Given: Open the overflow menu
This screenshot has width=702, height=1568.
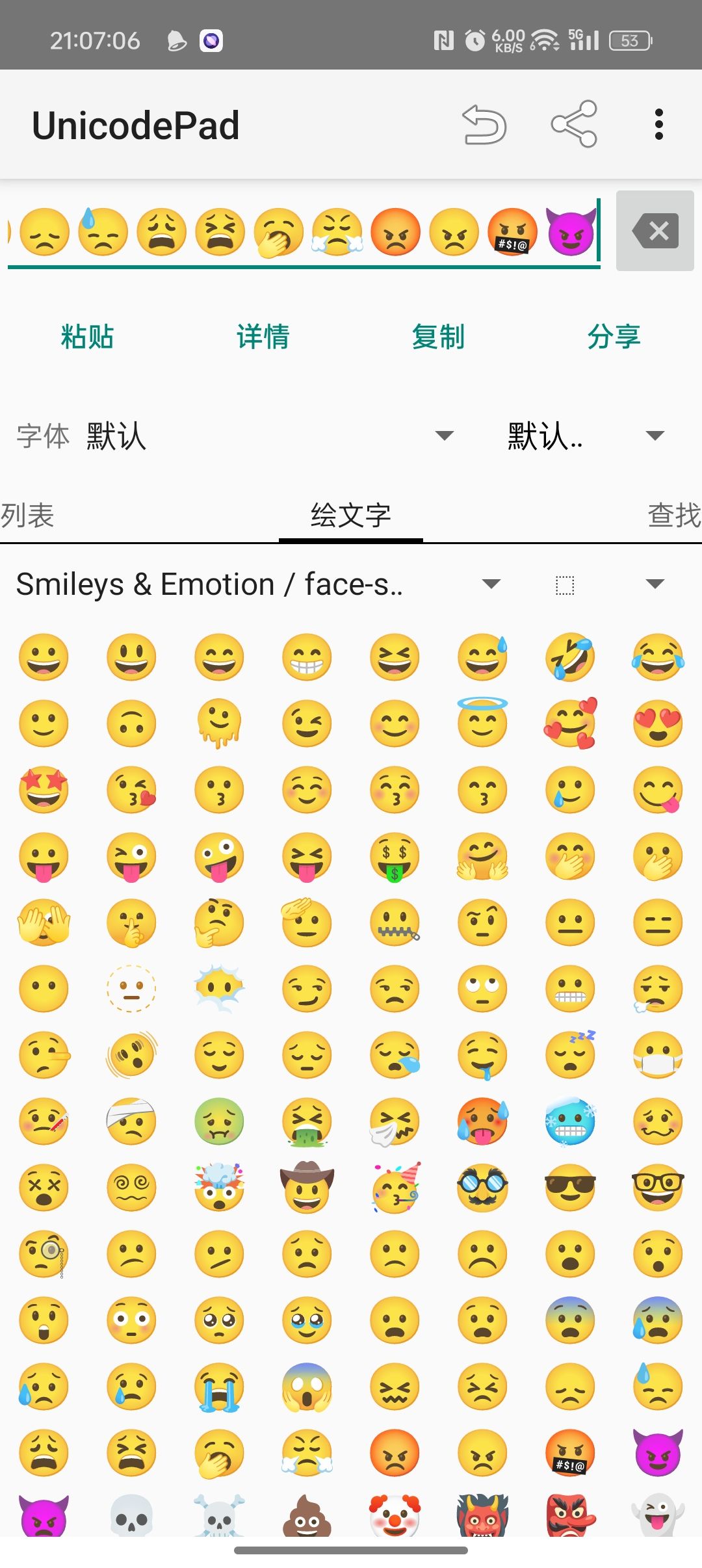Looking at the screenshot, I should point(658,124).
